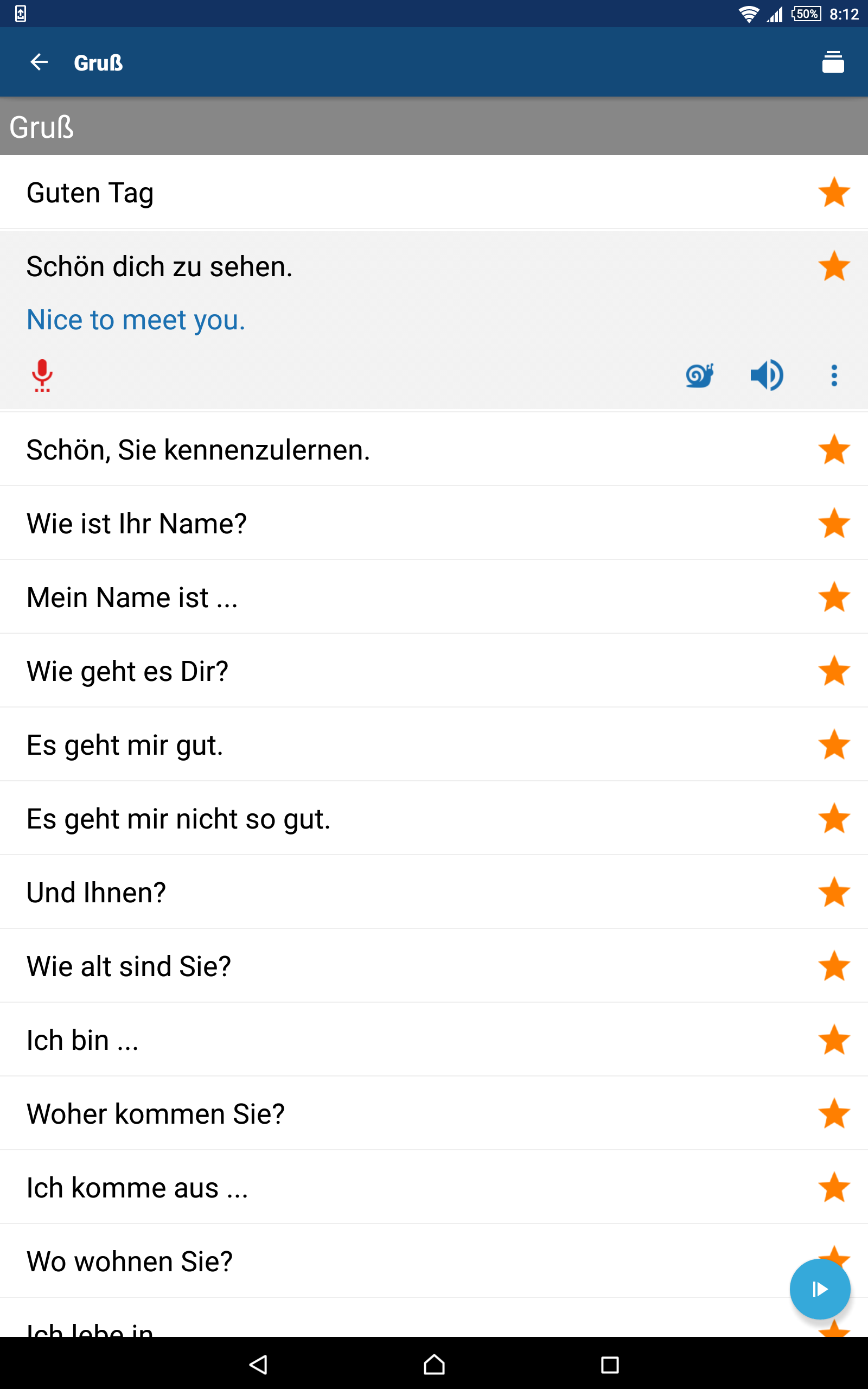Tap the translation Nice to meet you.
The width and height of the screenshot is (868, 1389).
pos(136,320)
